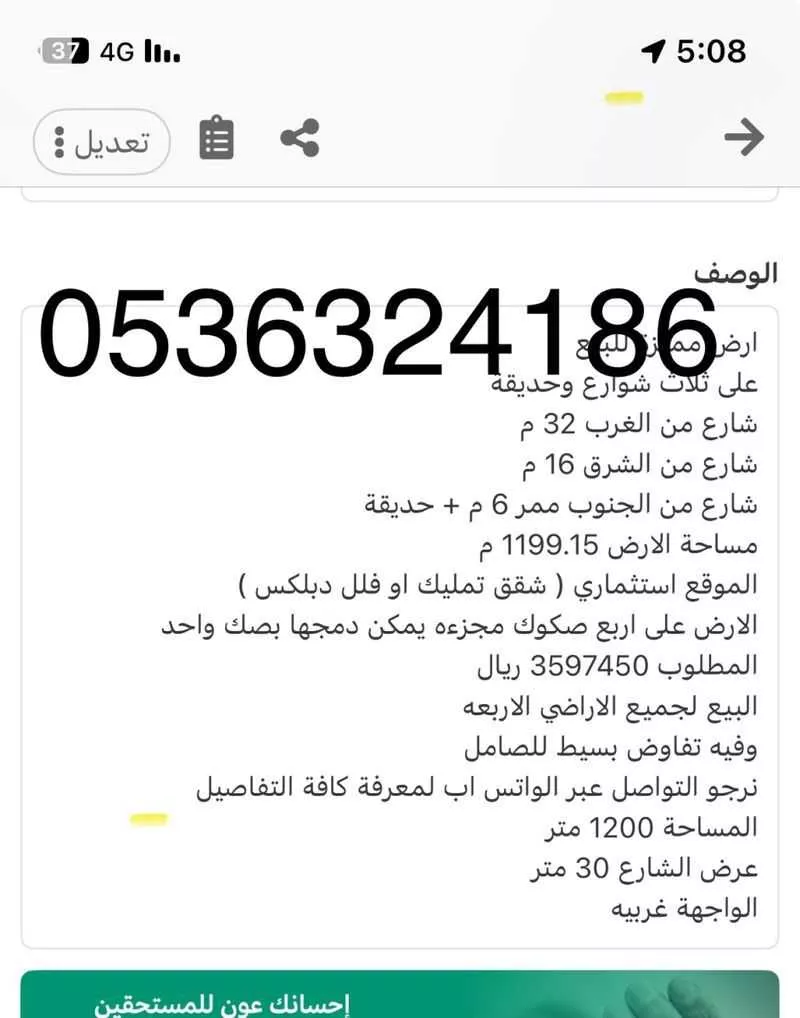Image resolution: width=800 pixels, height=1018 pixels.
Task: Open the three-dot menu beside تعديل
Action: tap(57, 141)
